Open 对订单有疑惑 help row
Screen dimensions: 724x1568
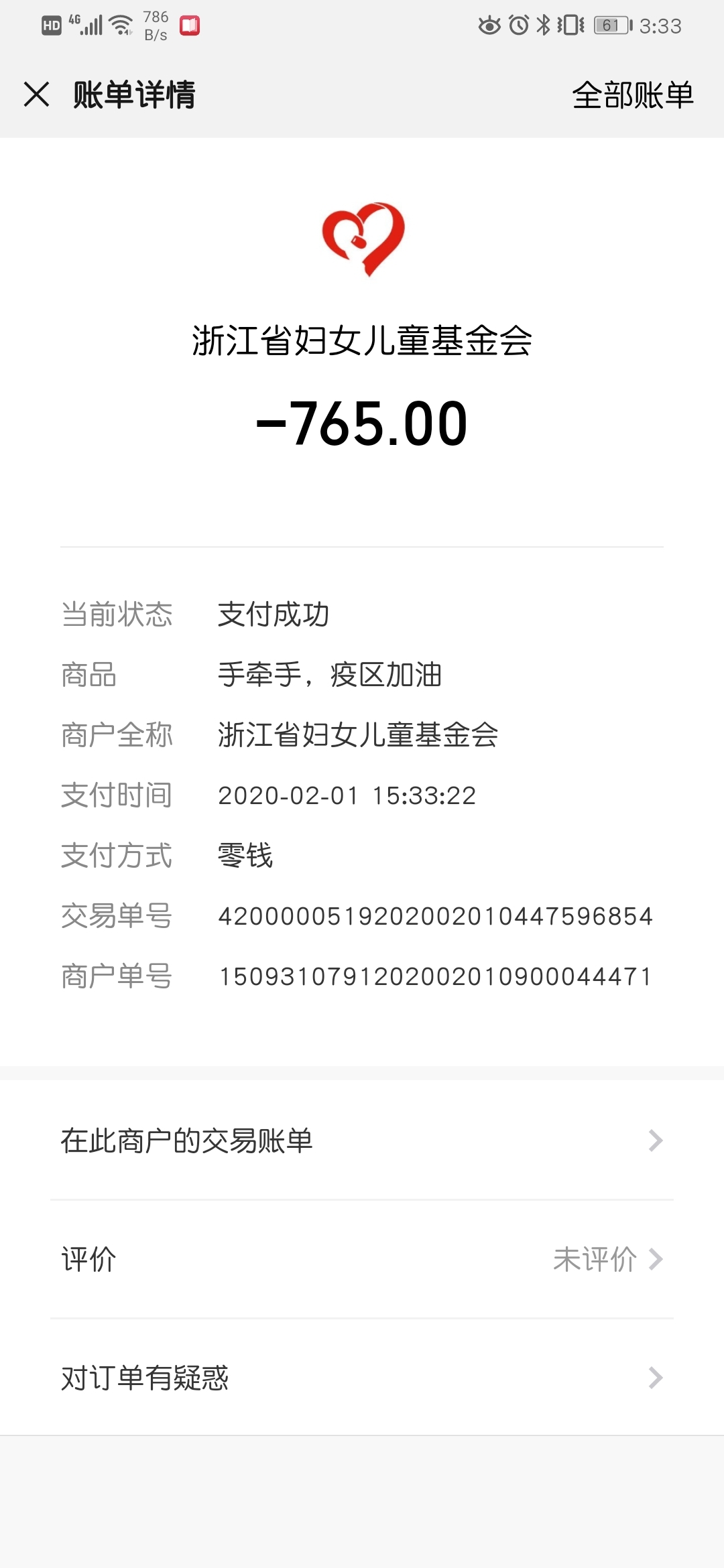362,1378
